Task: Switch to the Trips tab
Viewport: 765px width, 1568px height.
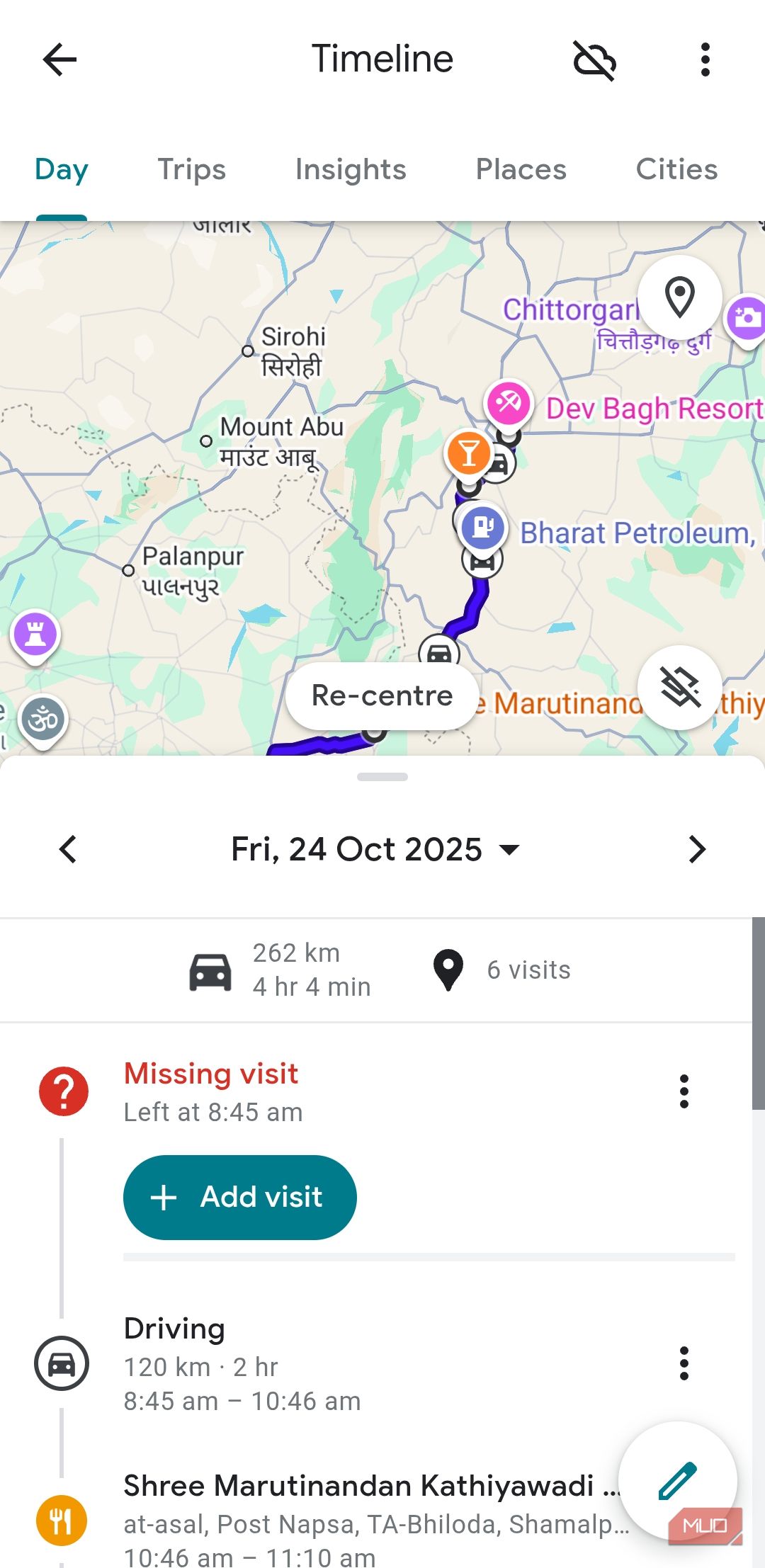Action: 191,170
